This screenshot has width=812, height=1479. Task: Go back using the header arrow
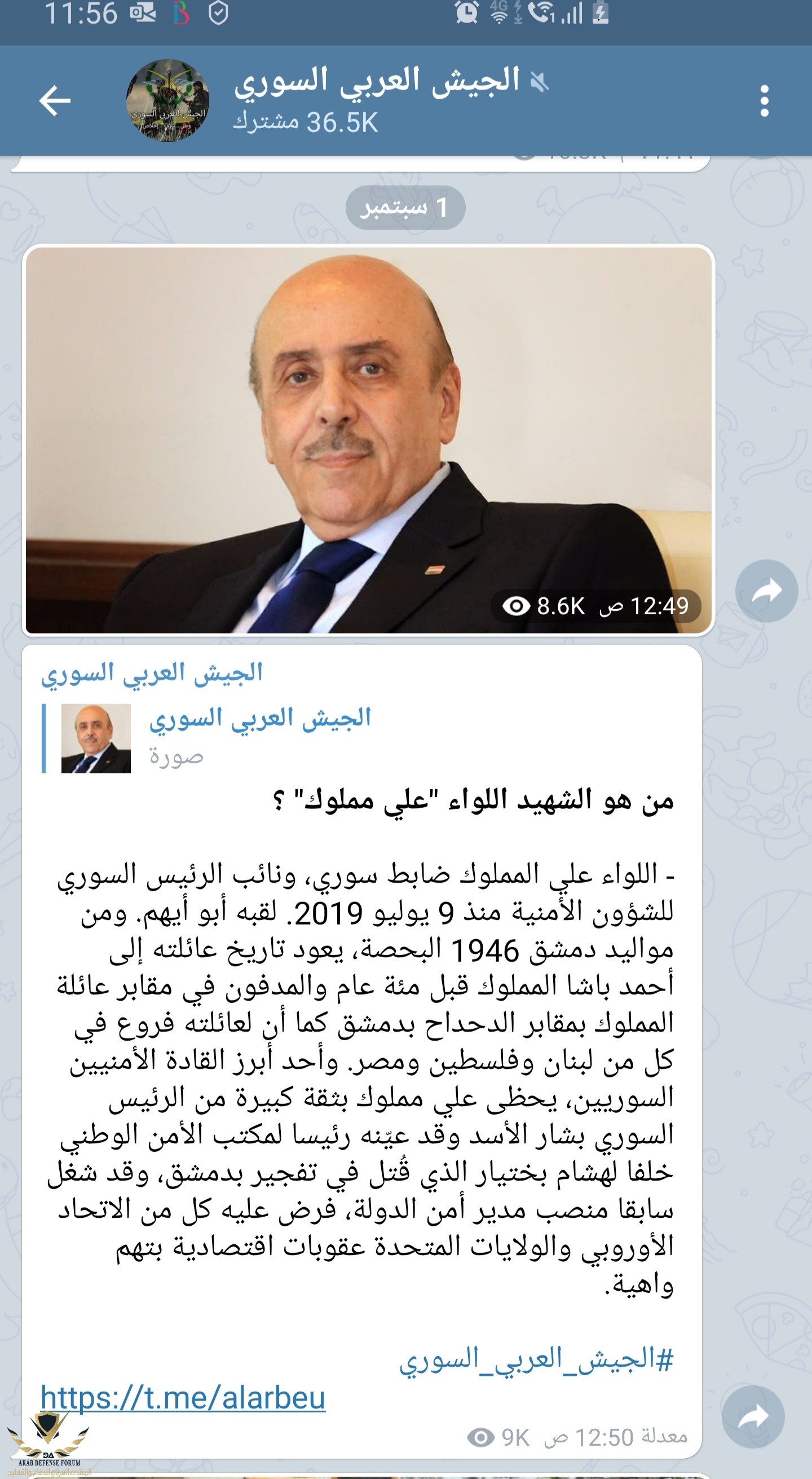pos(55,100)
